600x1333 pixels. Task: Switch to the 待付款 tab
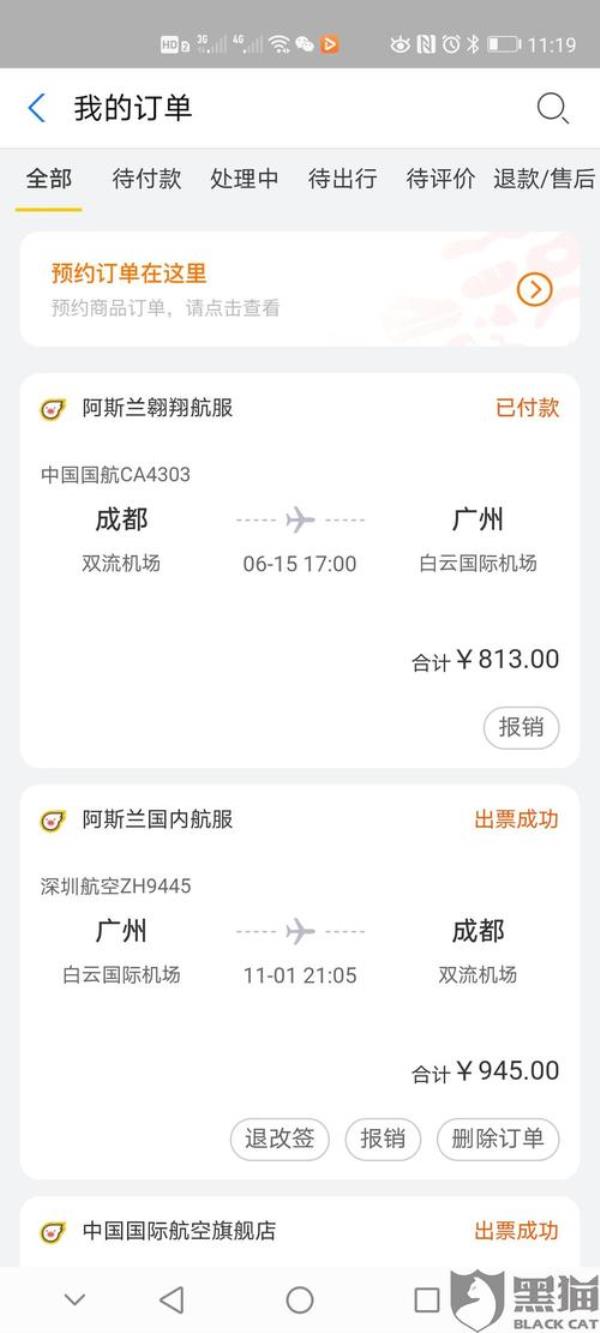click(147, 179)
